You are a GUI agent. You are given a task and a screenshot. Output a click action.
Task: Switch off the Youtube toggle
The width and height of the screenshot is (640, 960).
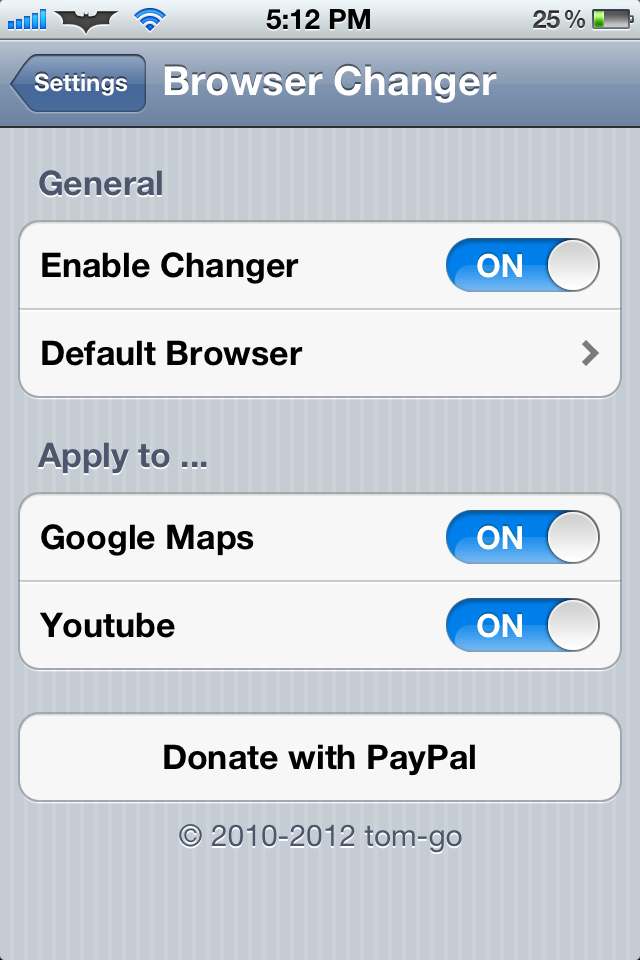pos(522,626)
